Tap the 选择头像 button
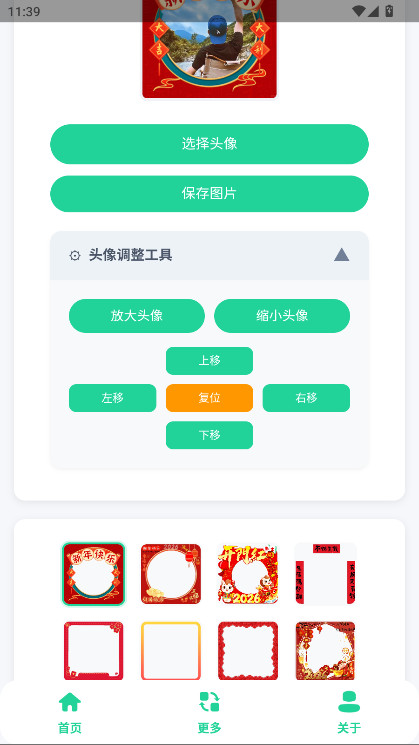 pyautogui.click(x=210, y=144)
